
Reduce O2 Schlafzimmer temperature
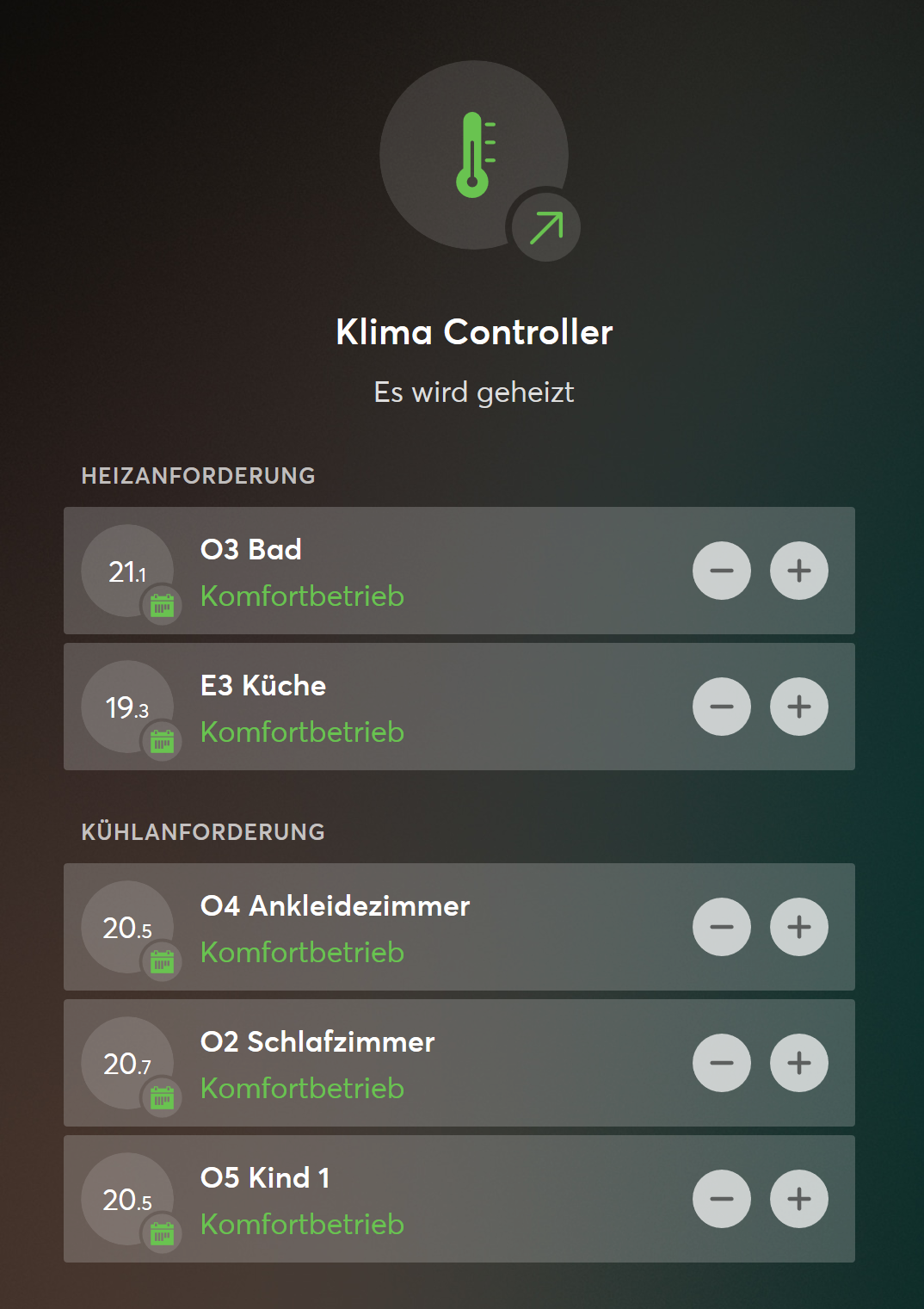click(722, 1063)
